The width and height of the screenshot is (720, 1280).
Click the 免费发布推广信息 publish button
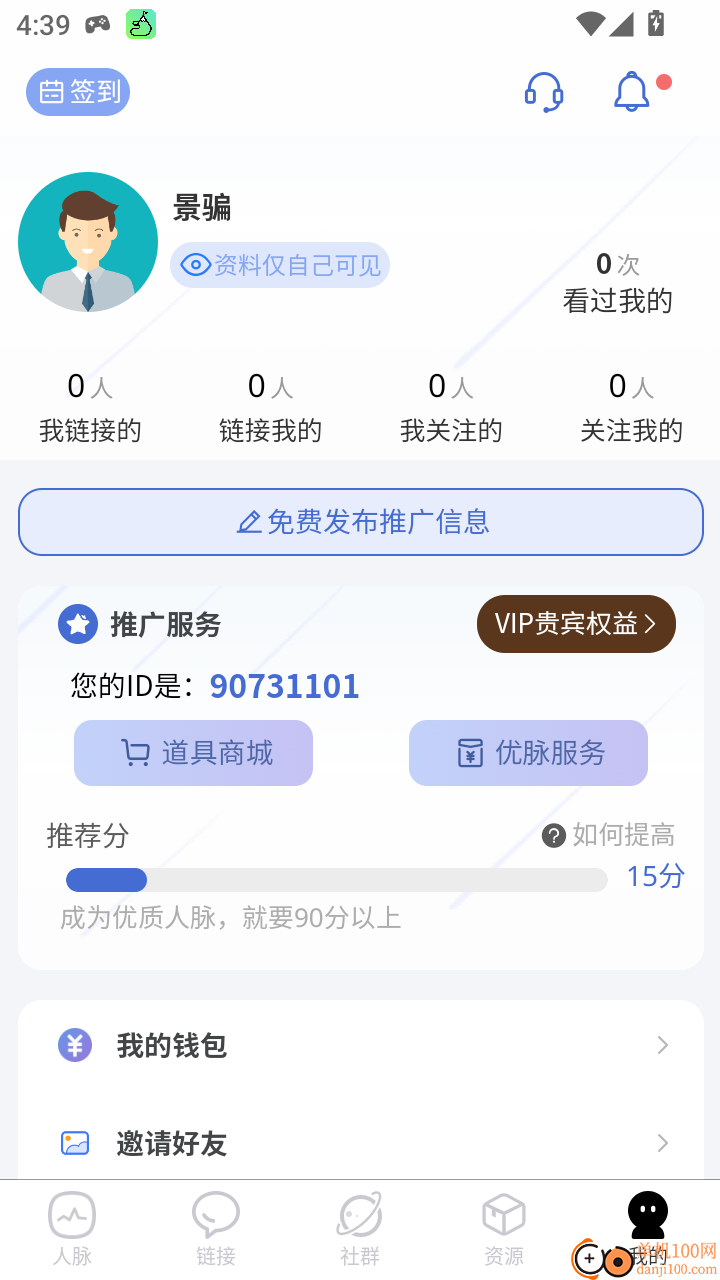pyautogui.click(x=360, y=521)
